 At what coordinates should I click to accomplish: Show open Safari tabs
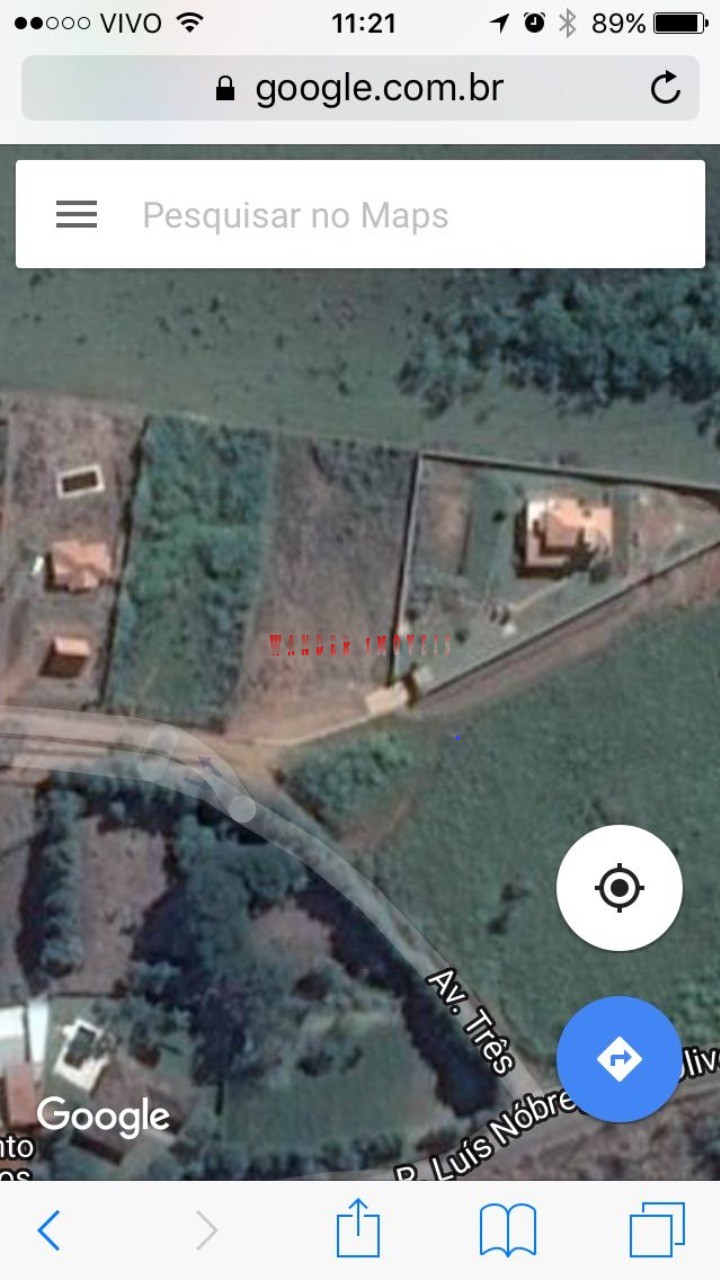coord(657,1230)
